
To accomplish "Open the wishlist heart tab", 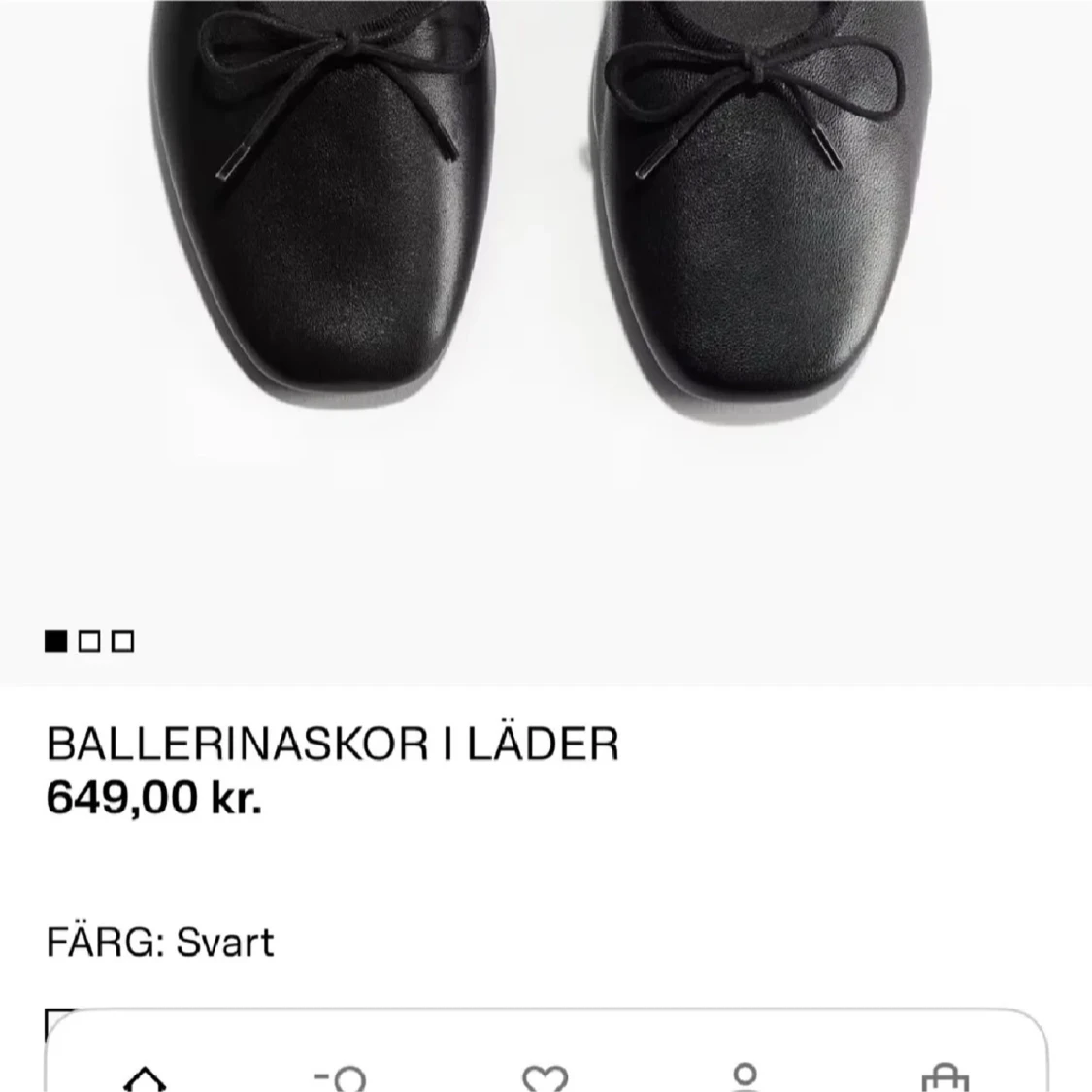I will point(545,1079).
